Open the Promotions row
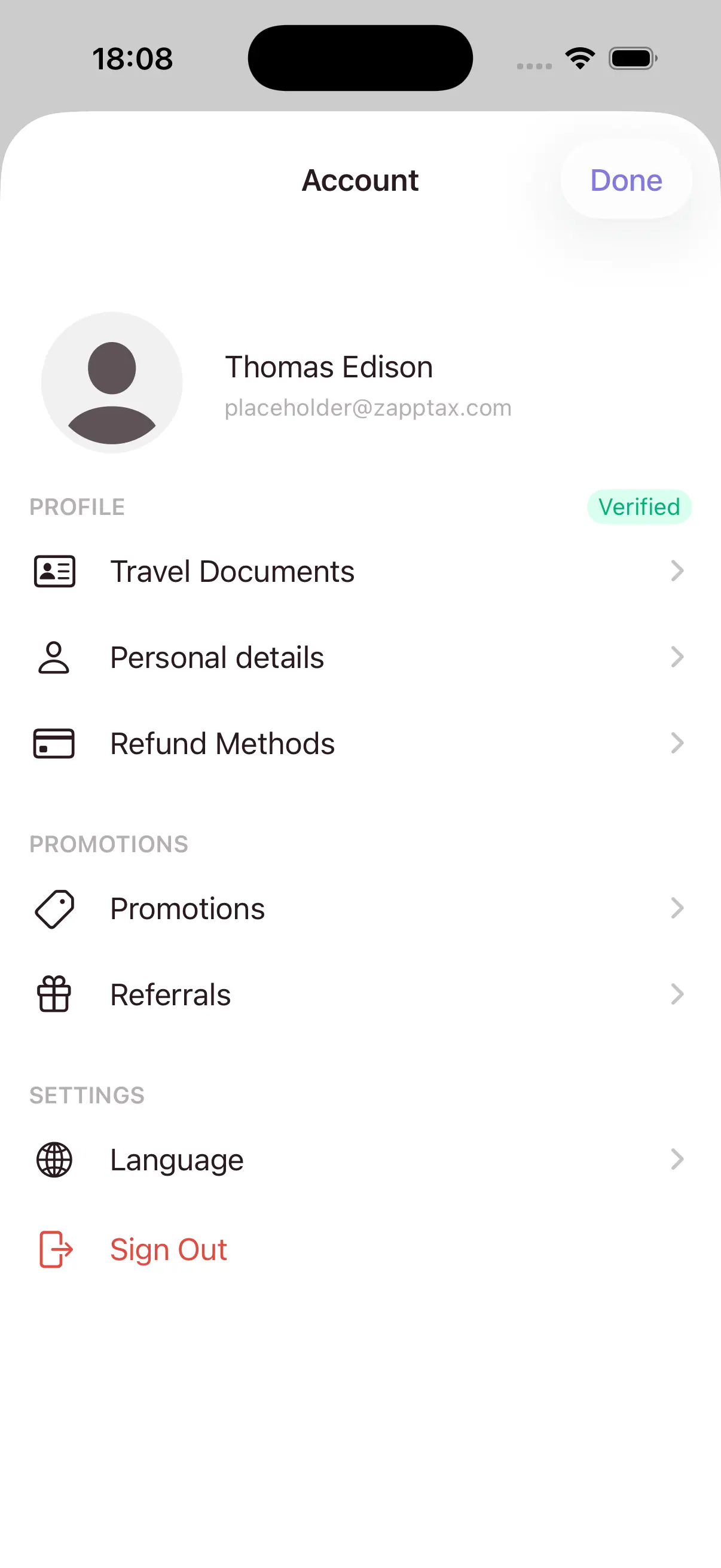The image size is (721, 1568). pyautogui.click(x=359, y=909)
